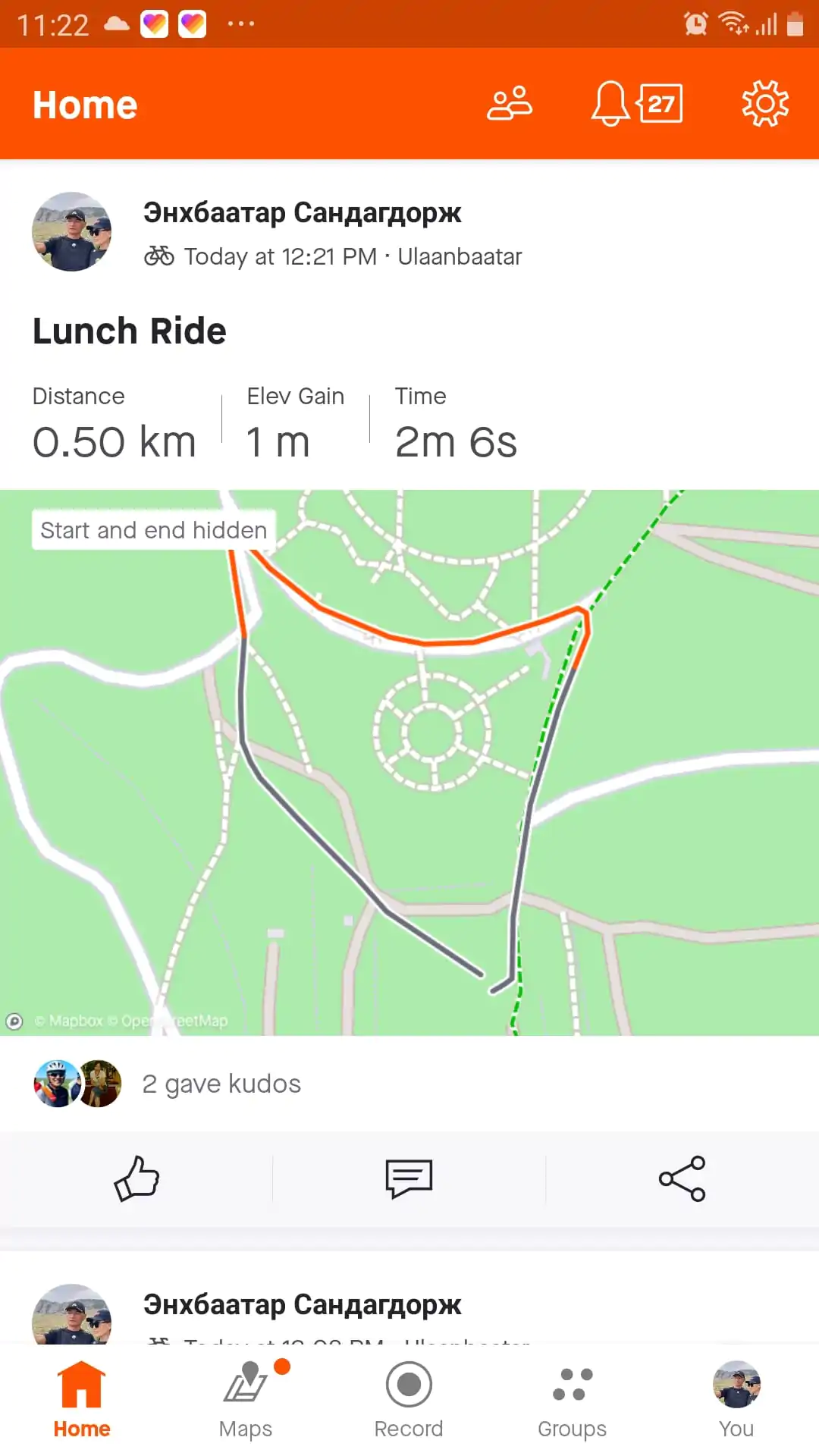The width and height of the screenshot is (819, 1456).
Task: See who gave kudos
Action: [x=221, y=1084]
